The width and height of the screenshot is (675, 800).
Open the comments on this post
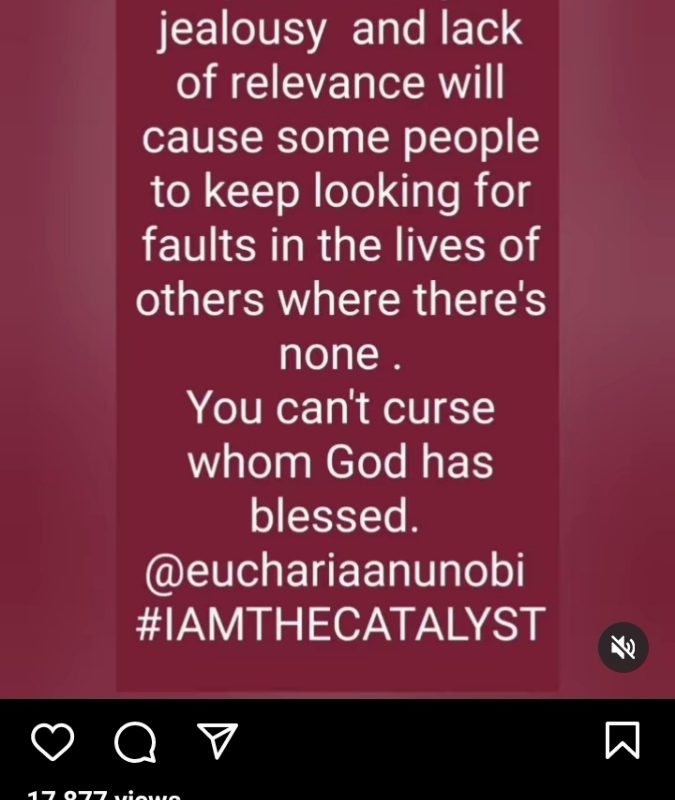click(135, 742)
